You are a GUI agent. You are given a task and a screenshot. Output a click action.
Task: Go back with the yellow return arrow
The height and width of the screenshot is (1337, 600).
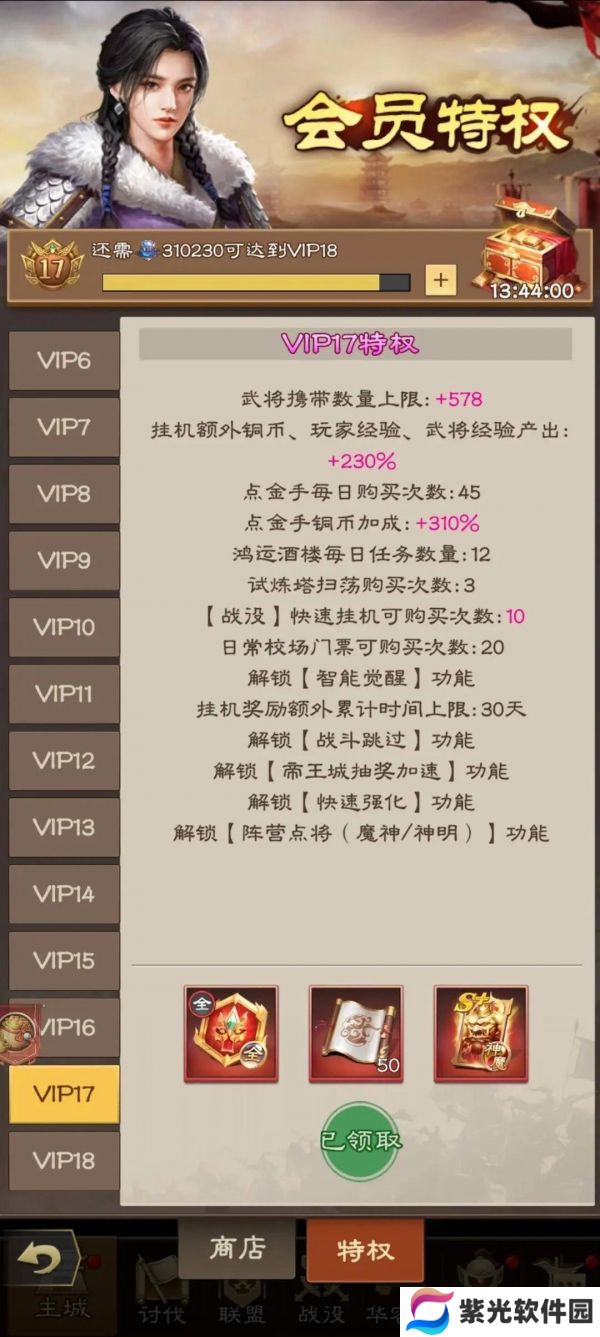tap(40, 1258)
